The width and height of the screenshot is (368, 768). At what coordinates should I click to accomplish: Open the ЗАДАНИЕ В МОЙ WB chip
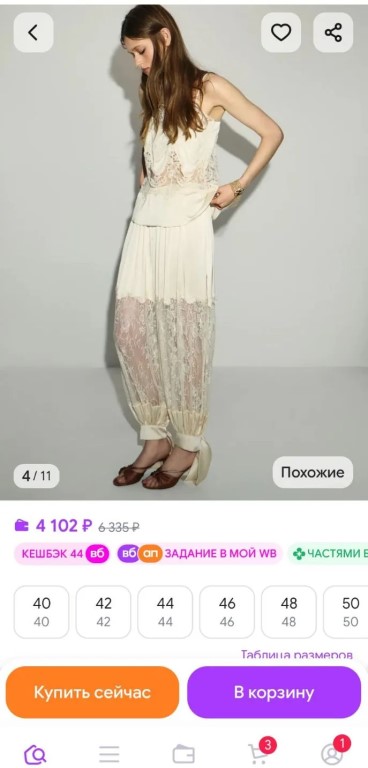tap(199, 554)
